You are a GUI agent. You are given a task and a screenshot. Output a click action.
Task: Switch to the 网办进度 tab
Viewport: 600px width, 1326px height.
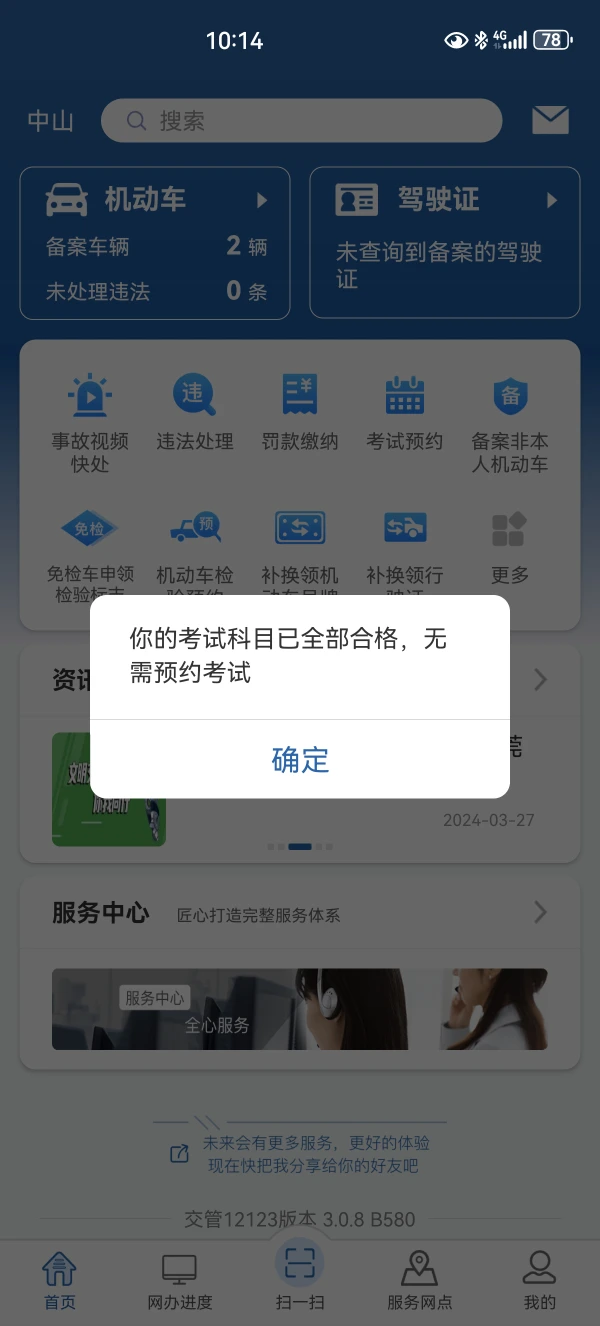[x=180, y=1280]
